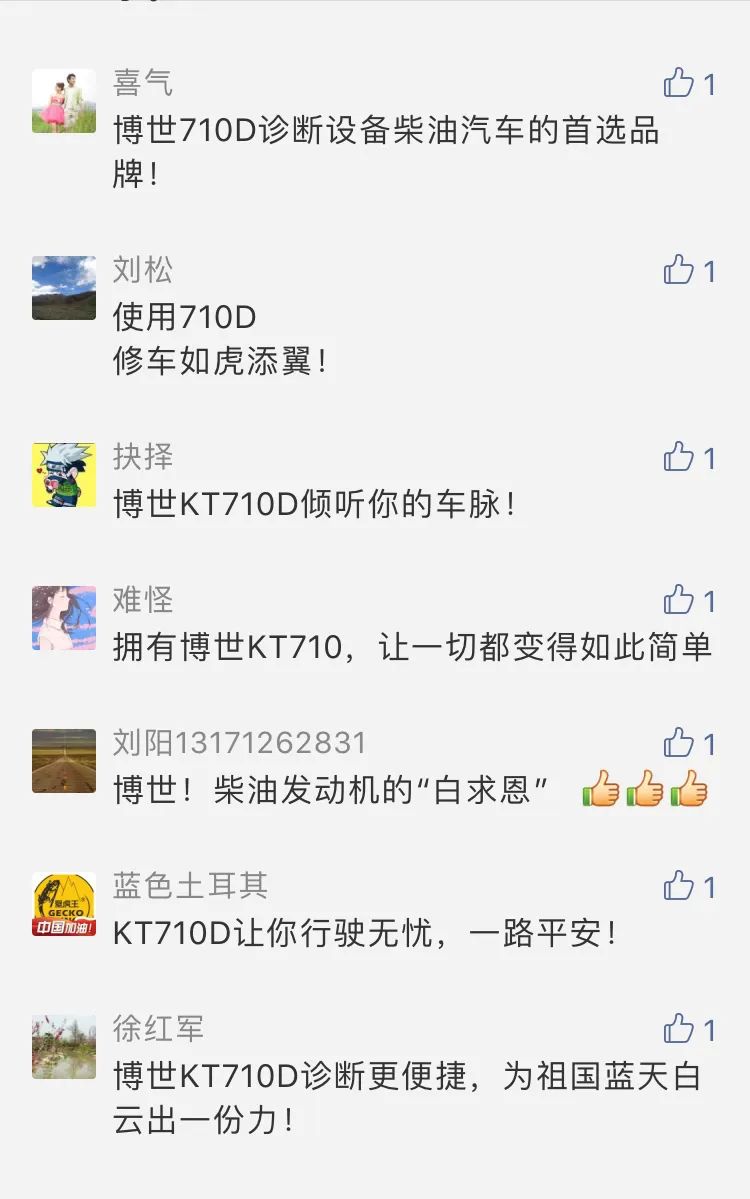The image size is (750, 1199).
Task: Like the comment from 难怪
Action: 680,600
